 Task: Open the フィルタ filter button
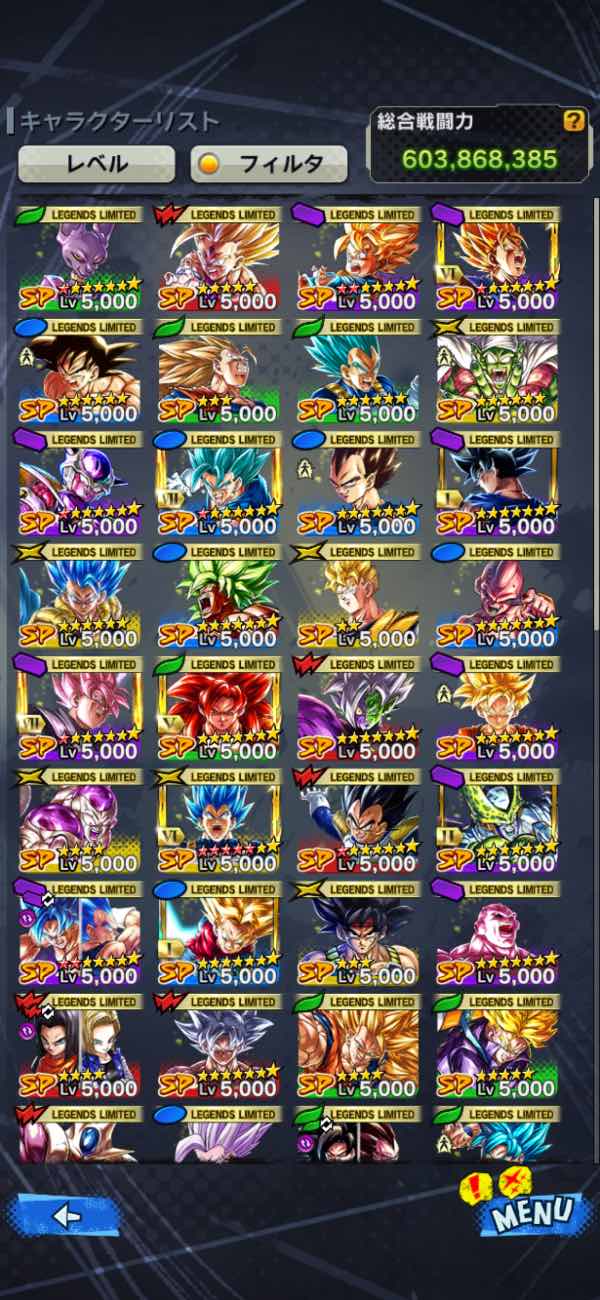pos(269,164)
